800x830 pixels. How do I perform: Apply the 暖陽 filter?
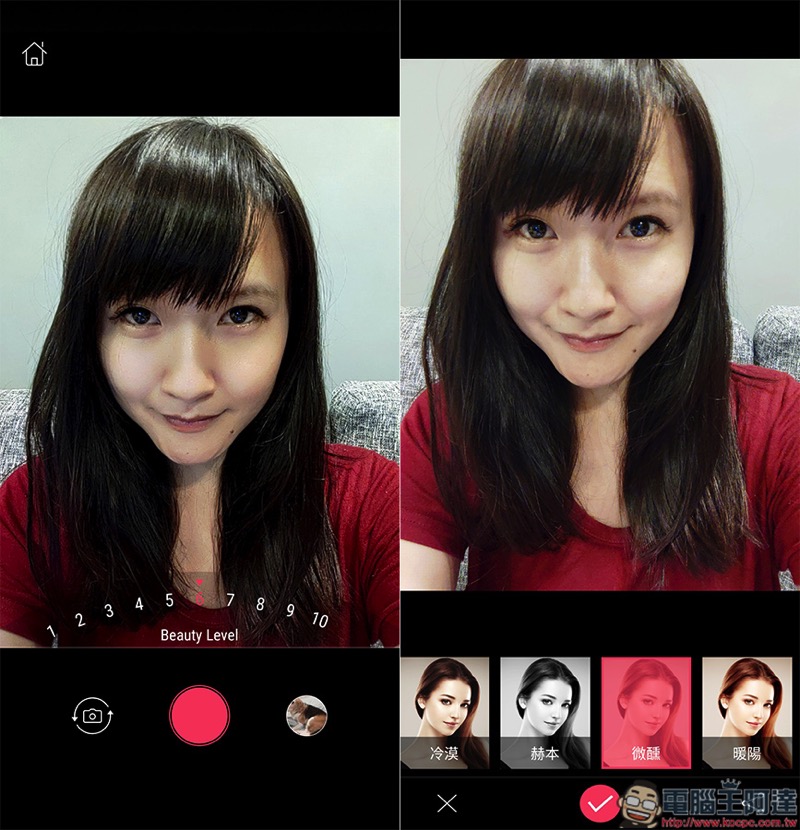pos(747,712)
